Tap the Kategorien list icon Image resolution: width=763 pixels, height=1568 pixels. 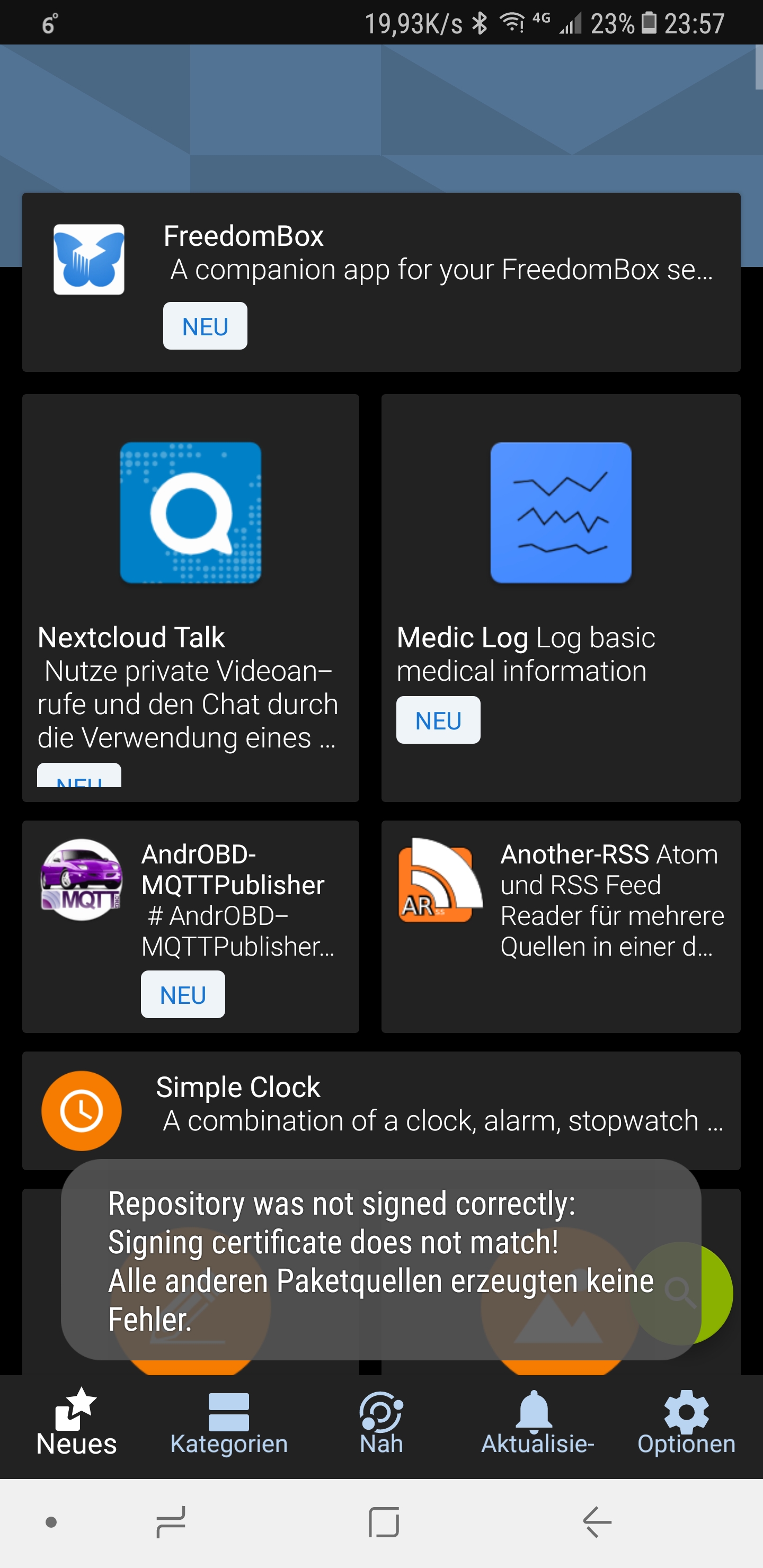click(229, 1413)
